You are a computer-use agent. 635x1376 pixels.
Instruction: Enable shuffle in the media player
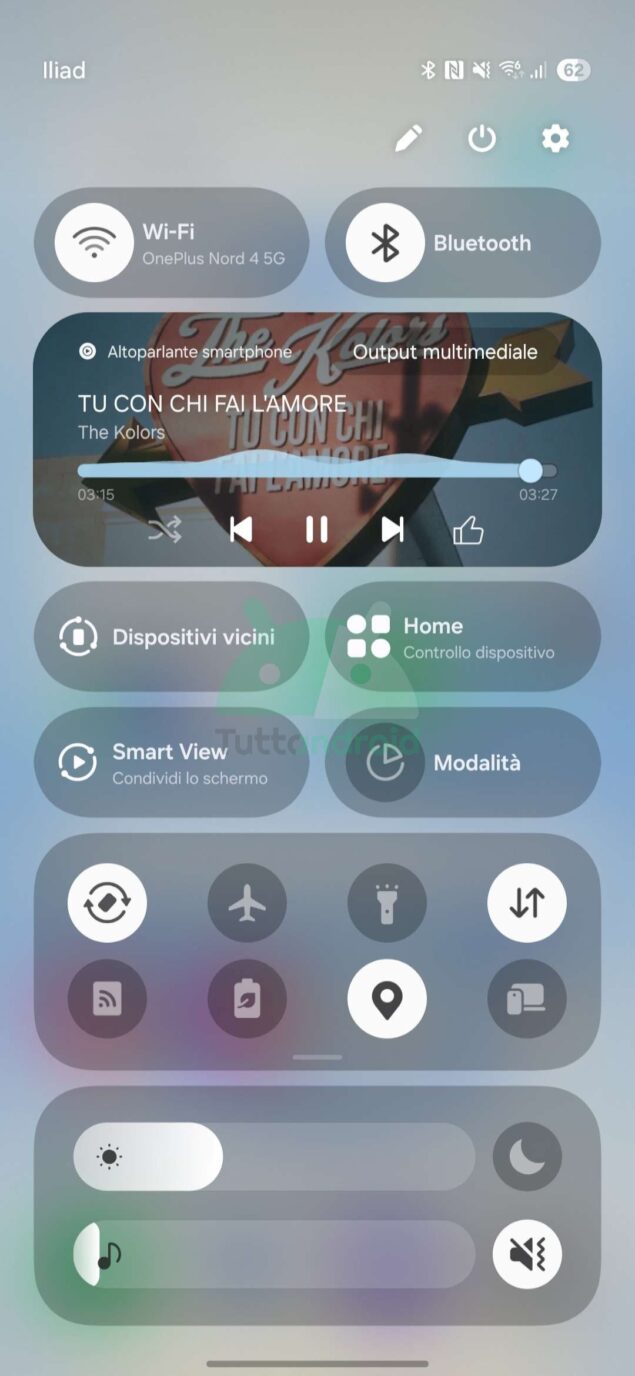165,530
